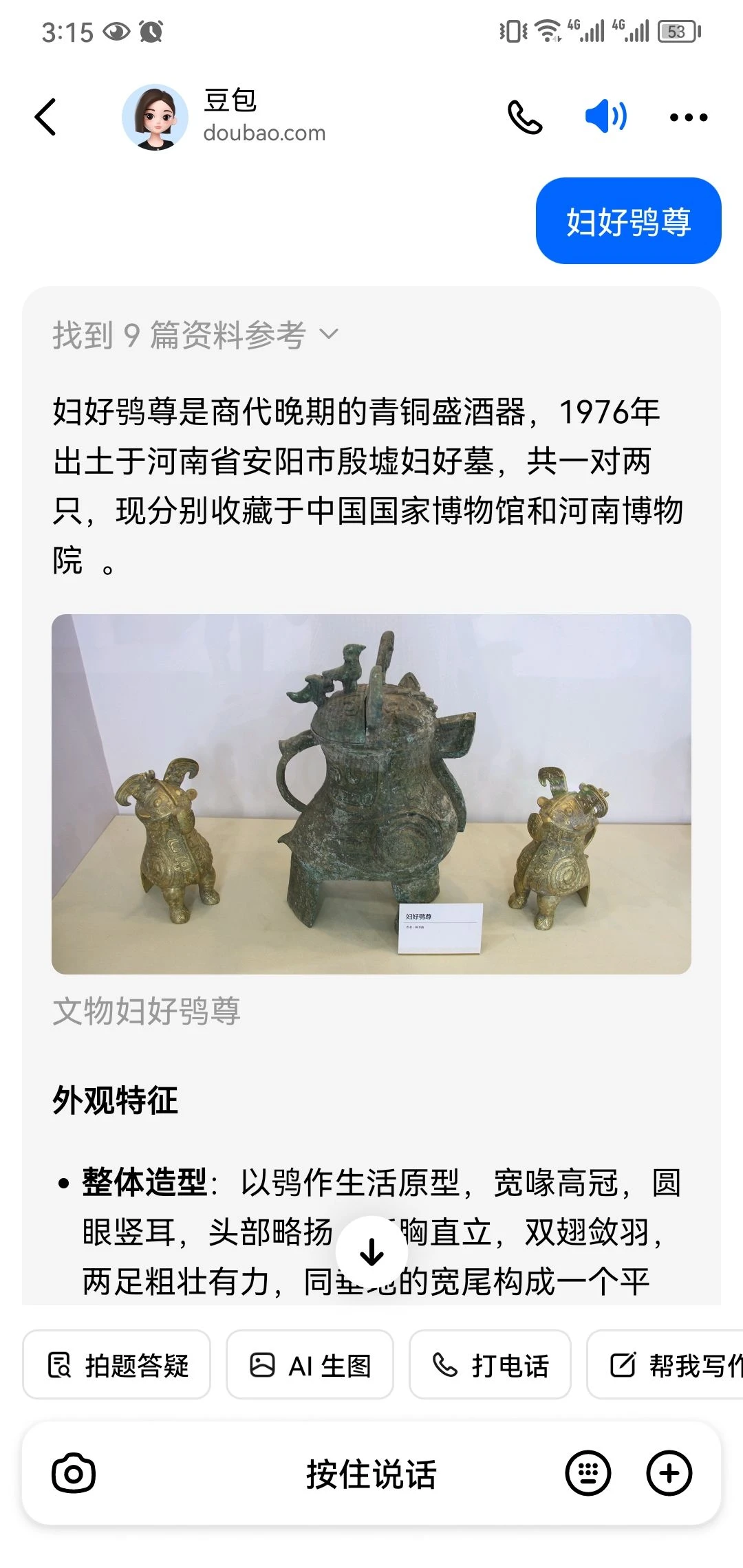Toggle the speaker read-aloud icon
The height and width of the screenshot is (1568, 743).
coord(605,116)
